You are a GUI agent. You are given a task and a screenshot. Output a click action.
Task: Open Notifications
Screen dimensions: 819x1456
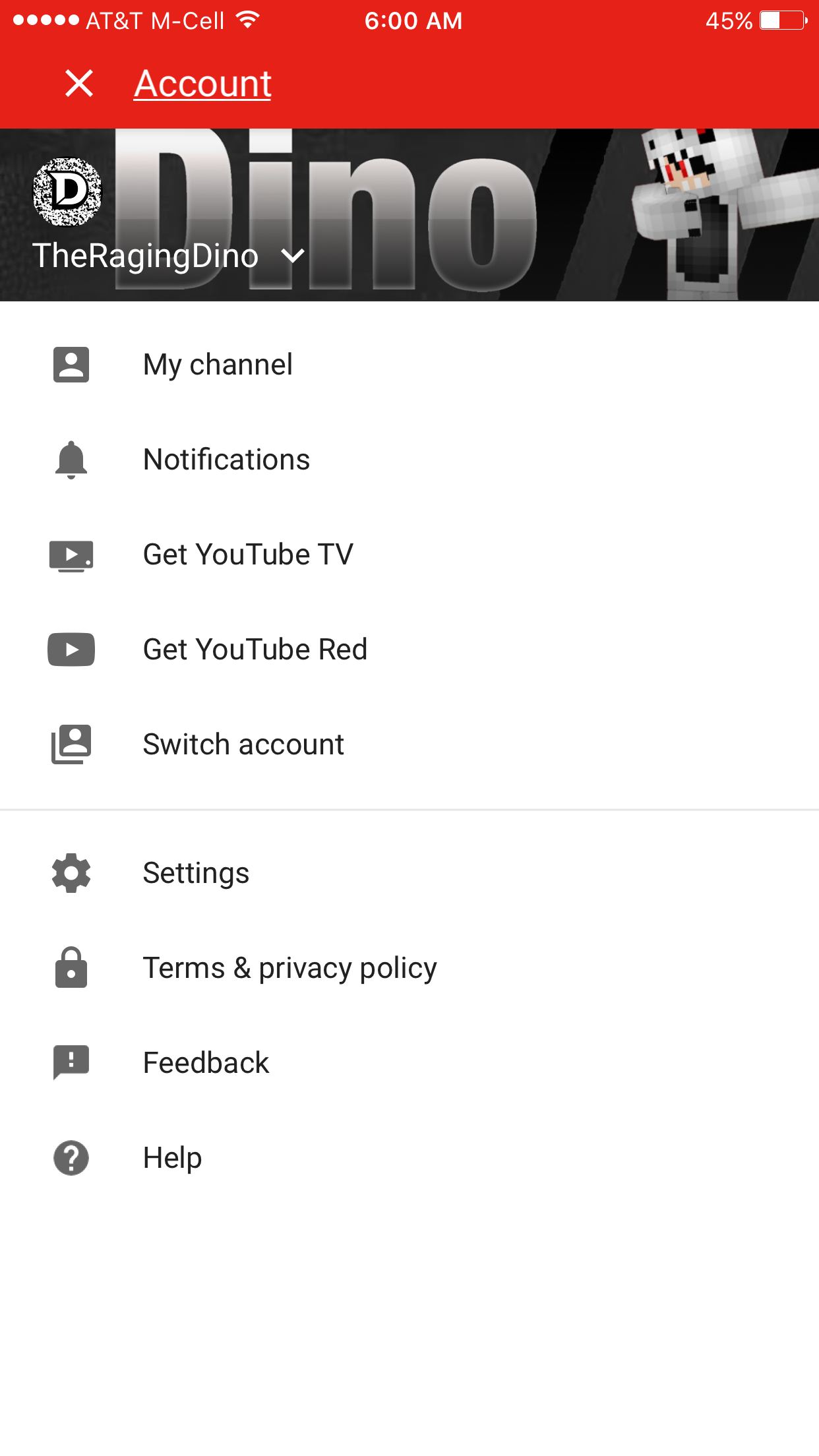(x=409, y=460)
